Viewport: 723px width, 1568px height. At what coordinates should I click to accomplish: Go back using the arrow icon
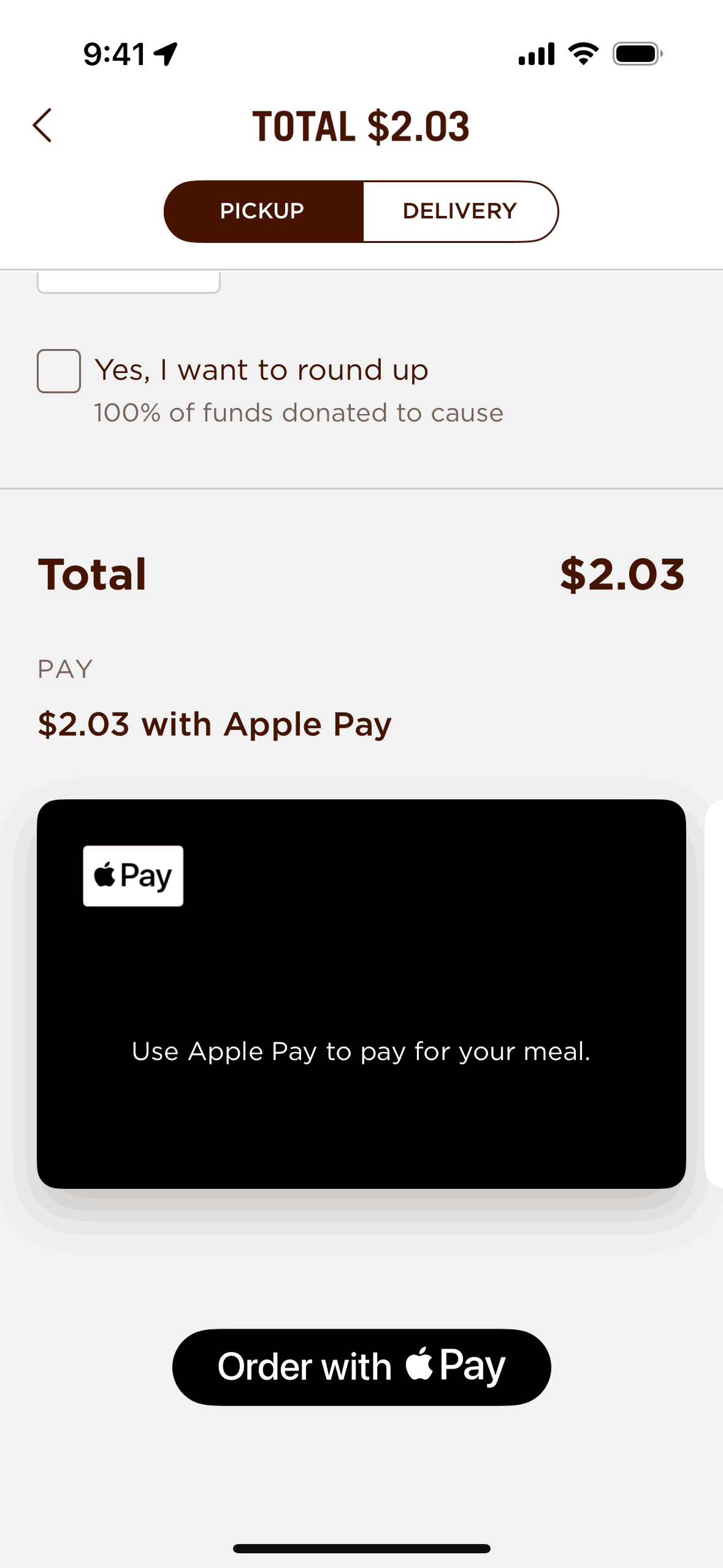(x=42, y=126)
